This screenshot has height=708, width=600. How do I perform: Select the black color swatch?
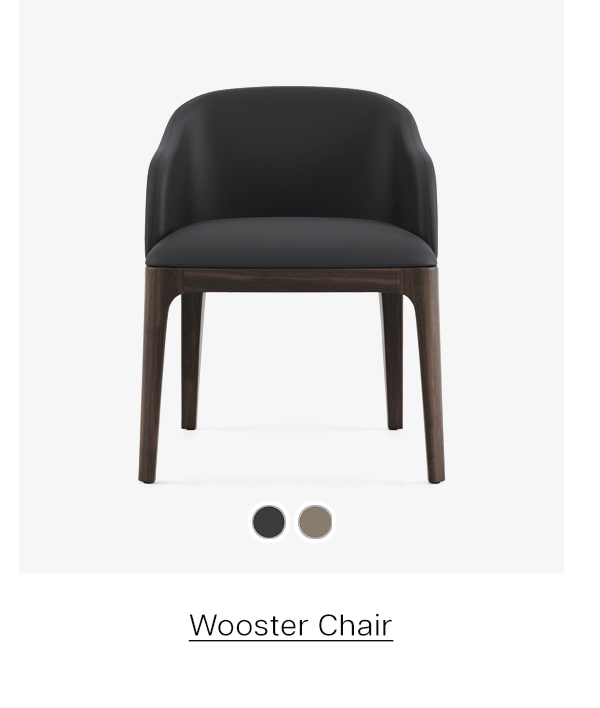[268, 521]
